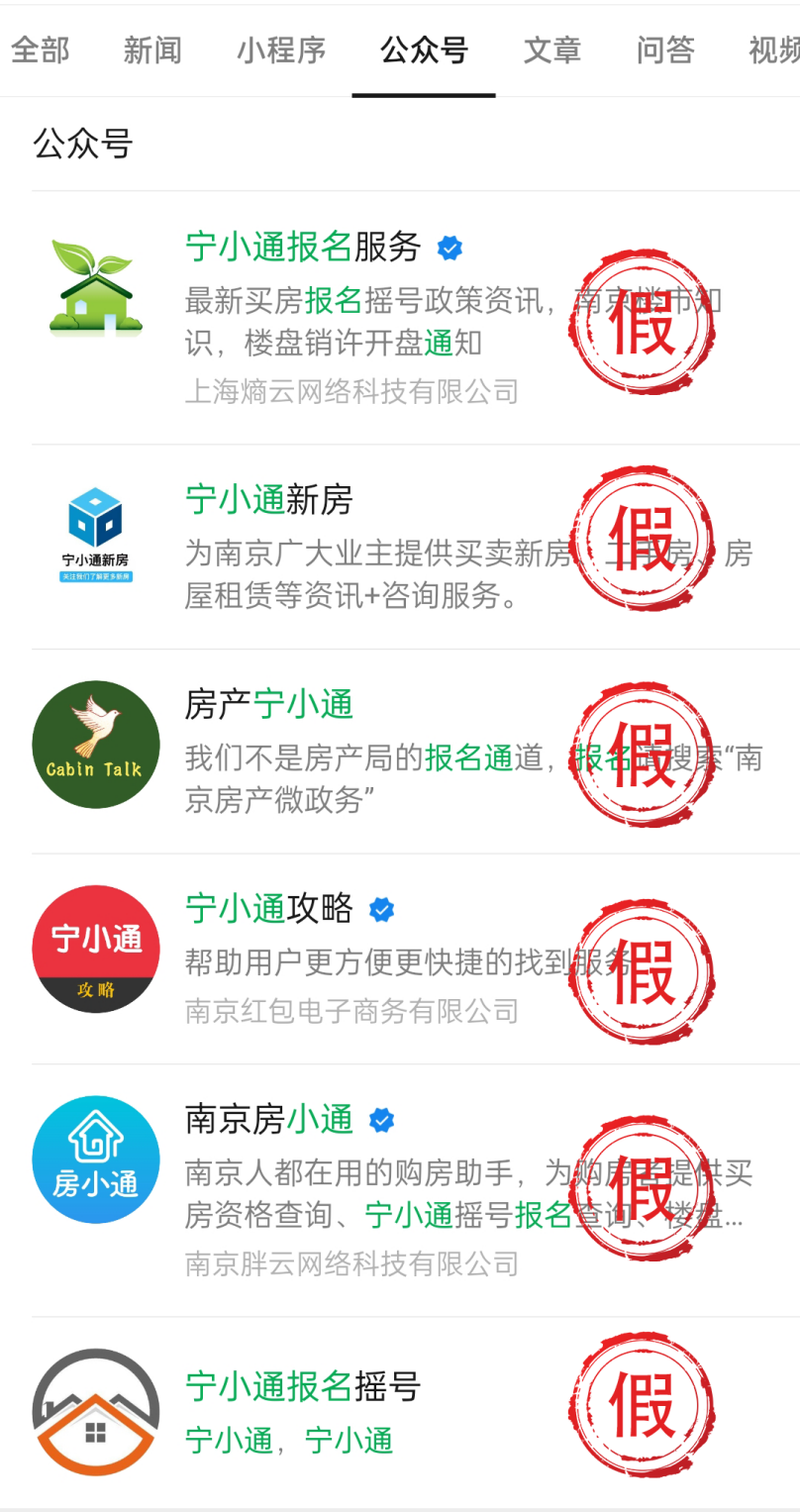
Task: Select the 公众号 tab
Action: click(x=424, y=50)
